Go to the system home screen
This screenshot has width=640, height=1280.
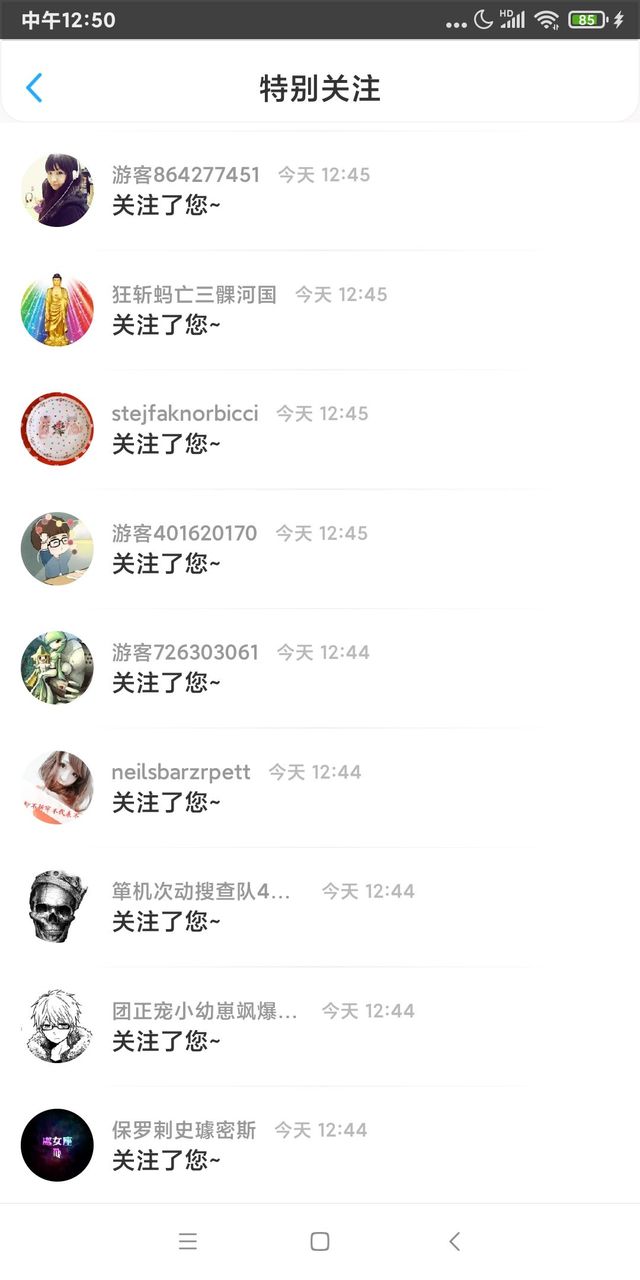pos(320,1241)
